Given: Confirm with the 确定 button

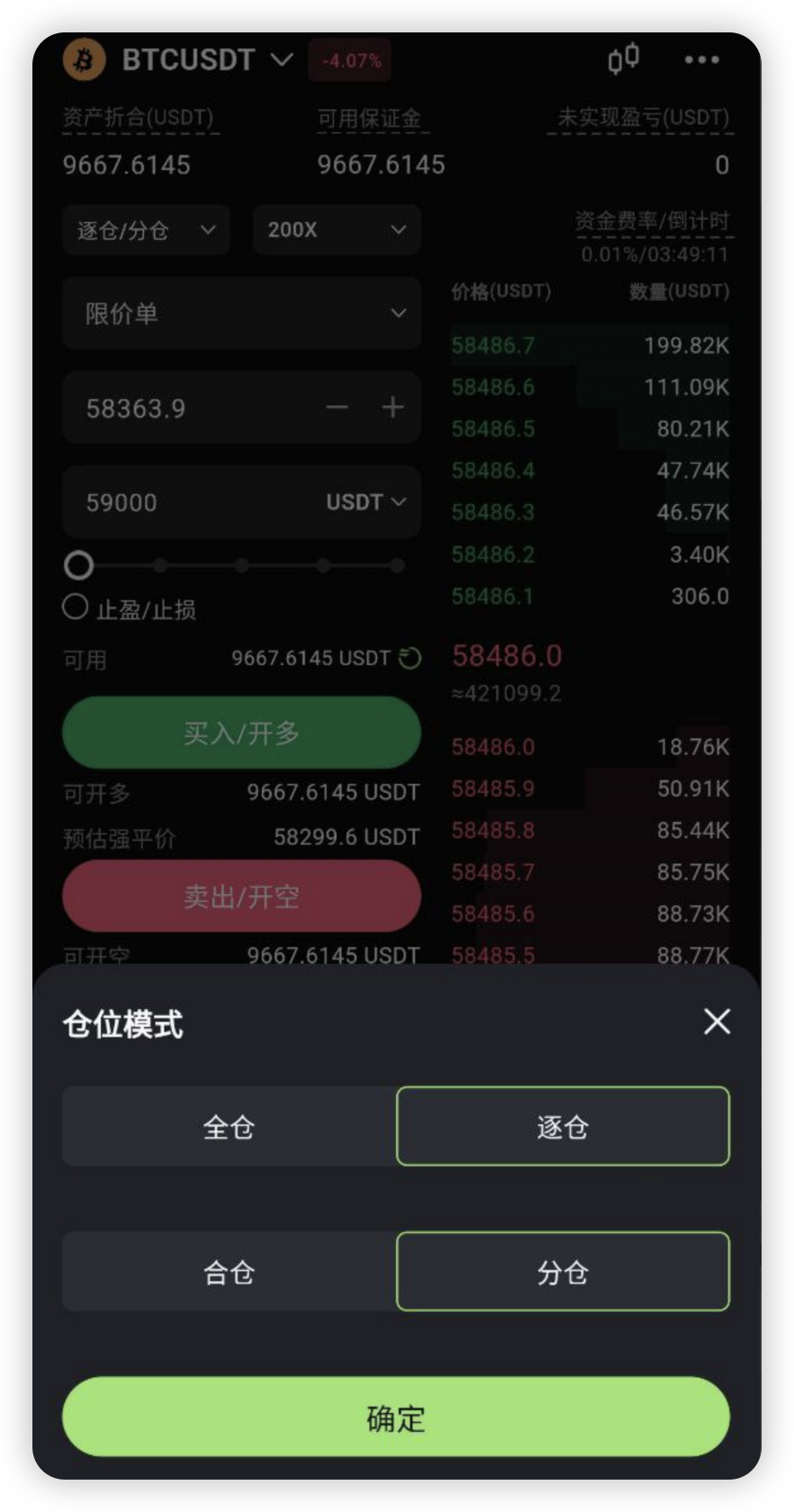Looking at the screenshot, I should tap(396, 1417).
